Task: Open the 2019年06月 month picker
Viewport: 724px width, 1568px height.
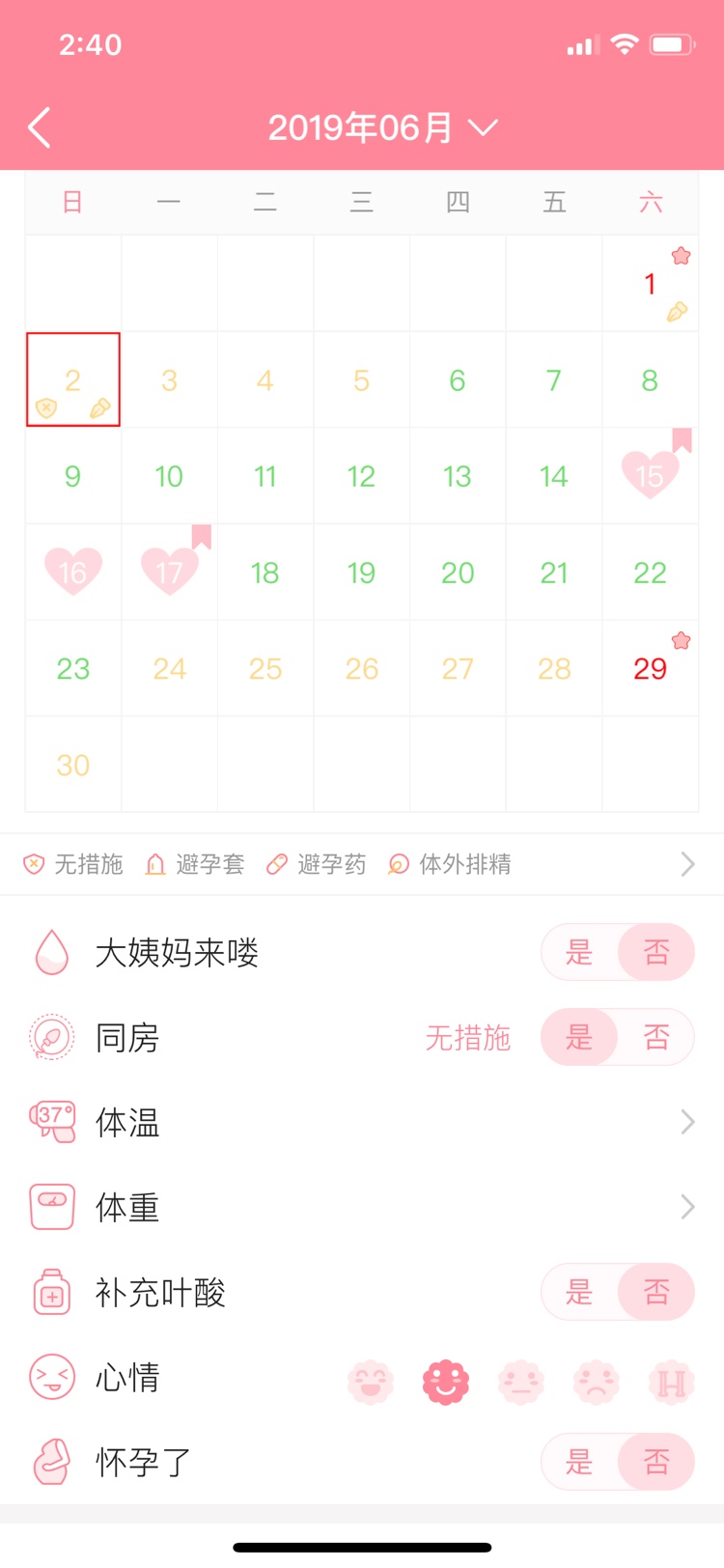Action: tap(382, 127)
